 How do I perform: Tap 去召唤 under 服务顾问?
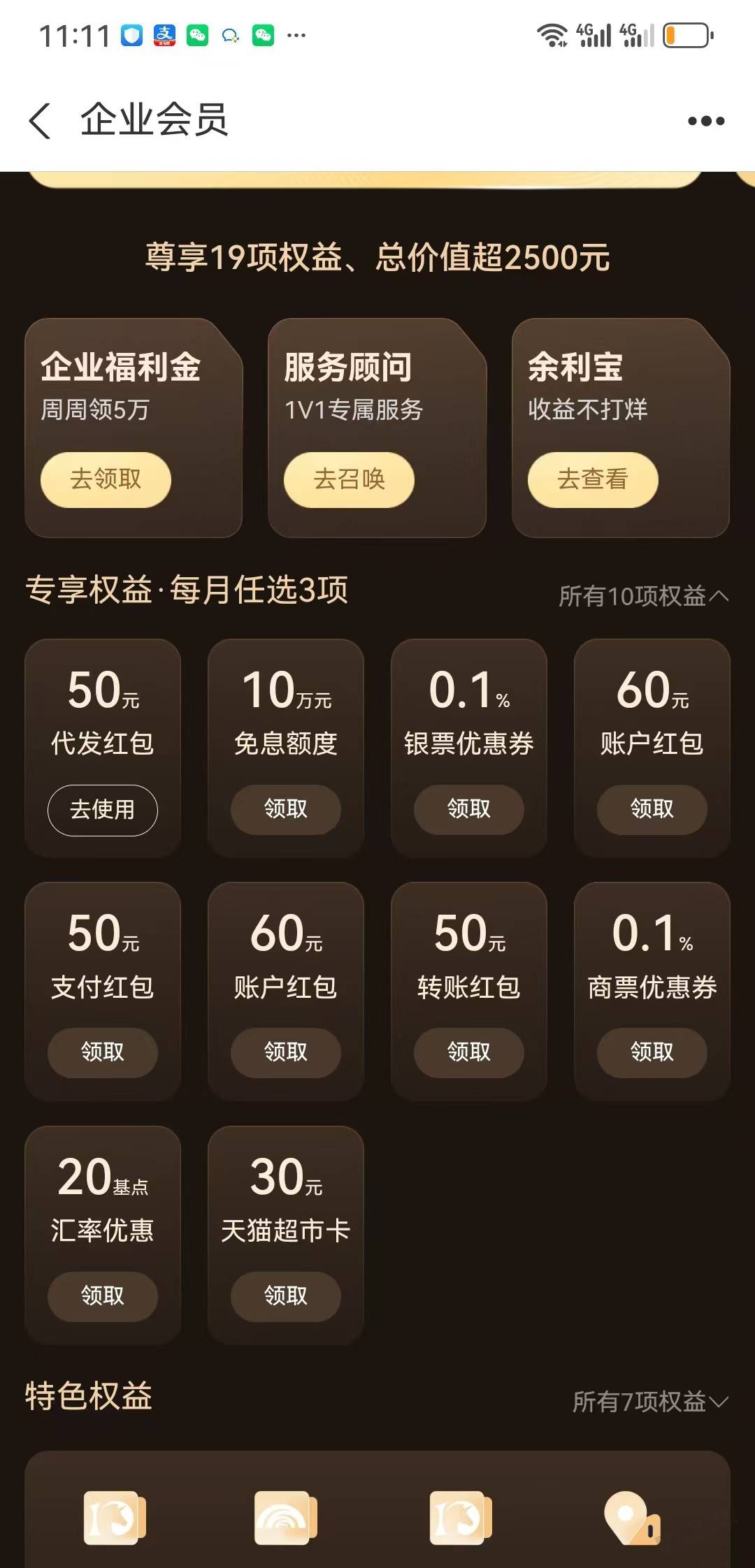point(349,479)
